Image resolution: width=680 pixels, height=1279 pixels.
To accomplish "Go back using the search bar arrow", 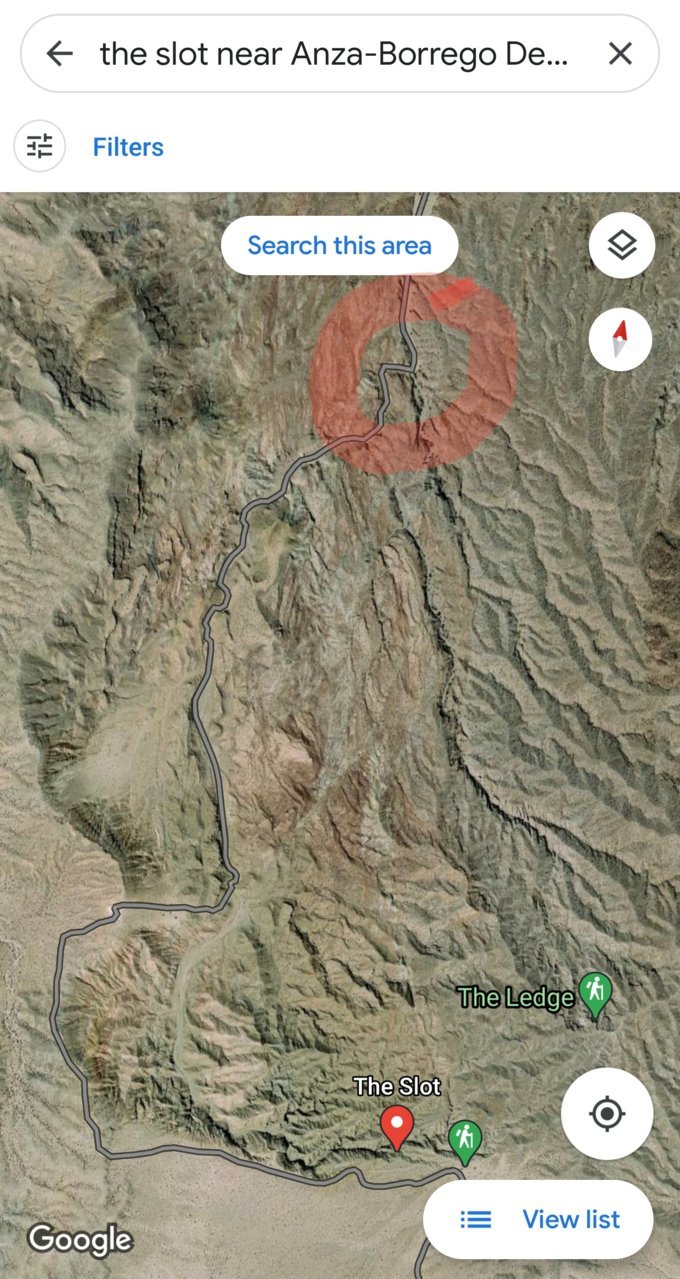I will coord(60,54).
